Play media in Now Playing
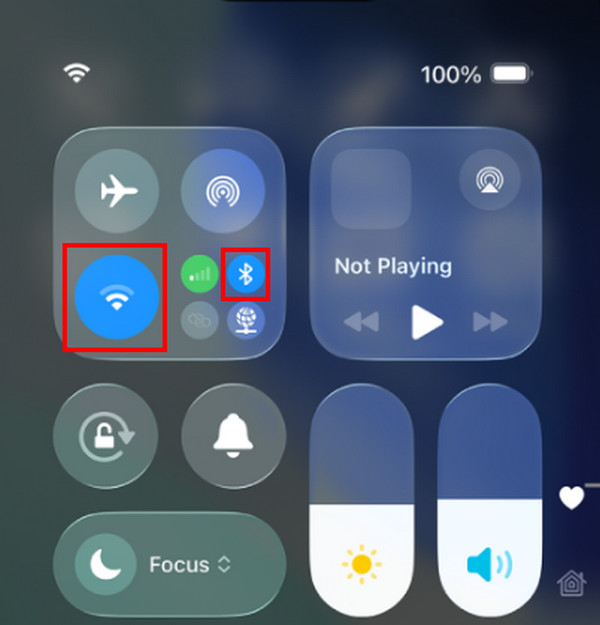The width and height of the screenshot is (600, 625). coord(427,321)
